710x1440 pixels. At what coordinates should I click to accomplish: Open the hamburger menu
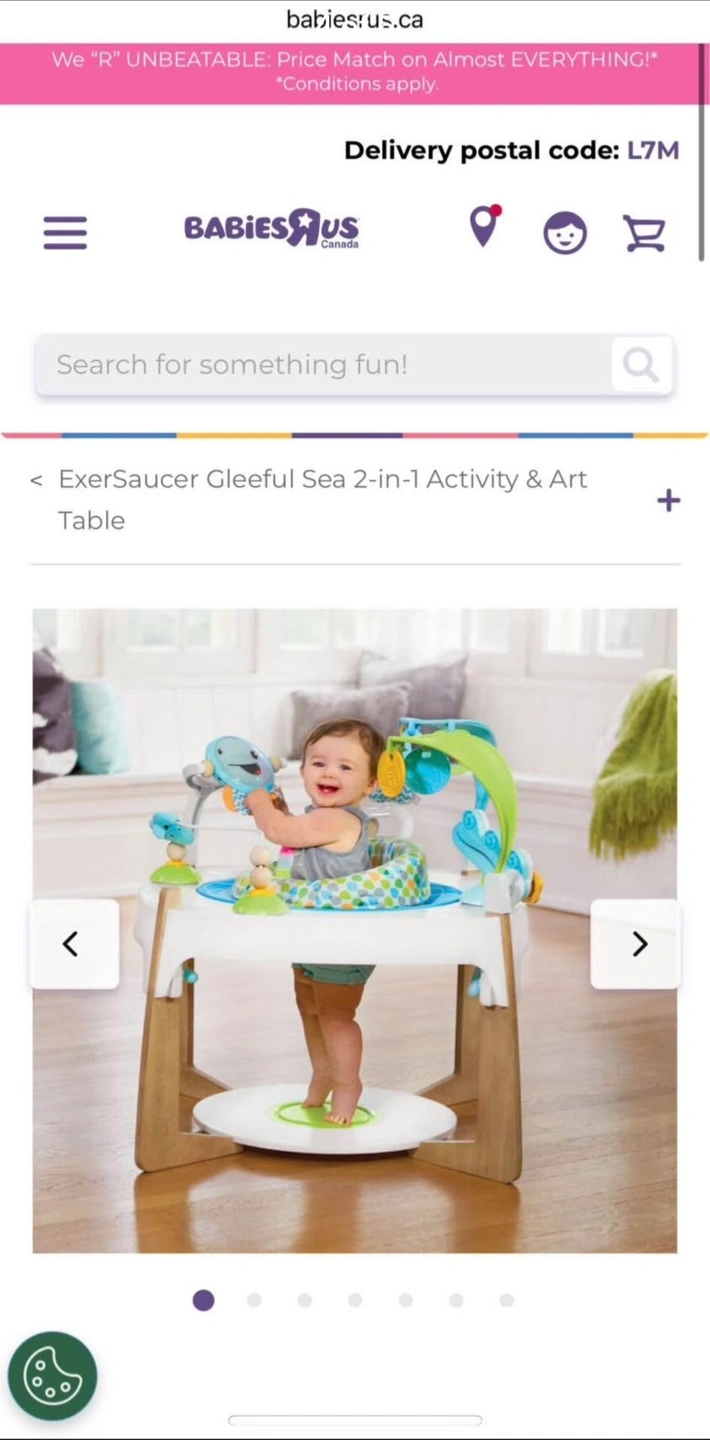click(65, 233)
